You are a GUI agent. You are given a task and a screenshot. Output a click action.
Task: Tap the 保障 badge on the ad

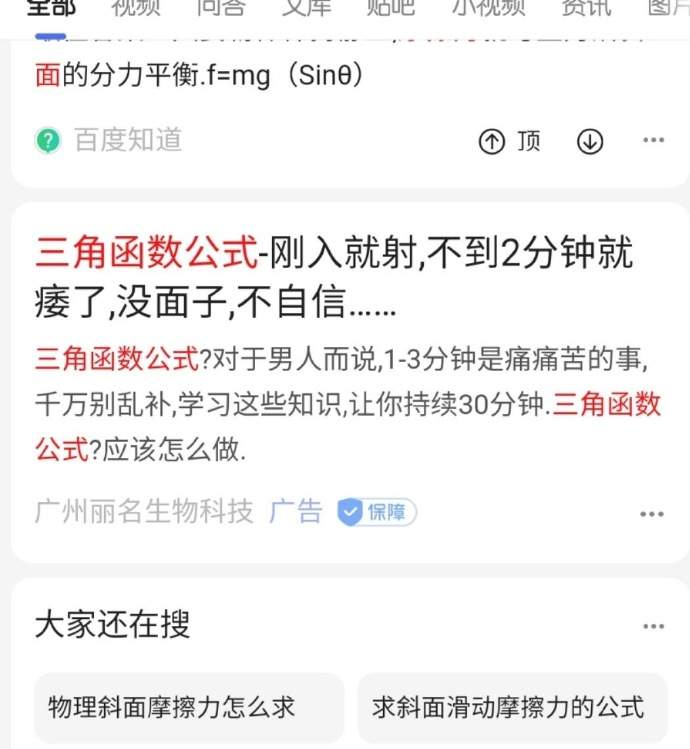(377, 513)
